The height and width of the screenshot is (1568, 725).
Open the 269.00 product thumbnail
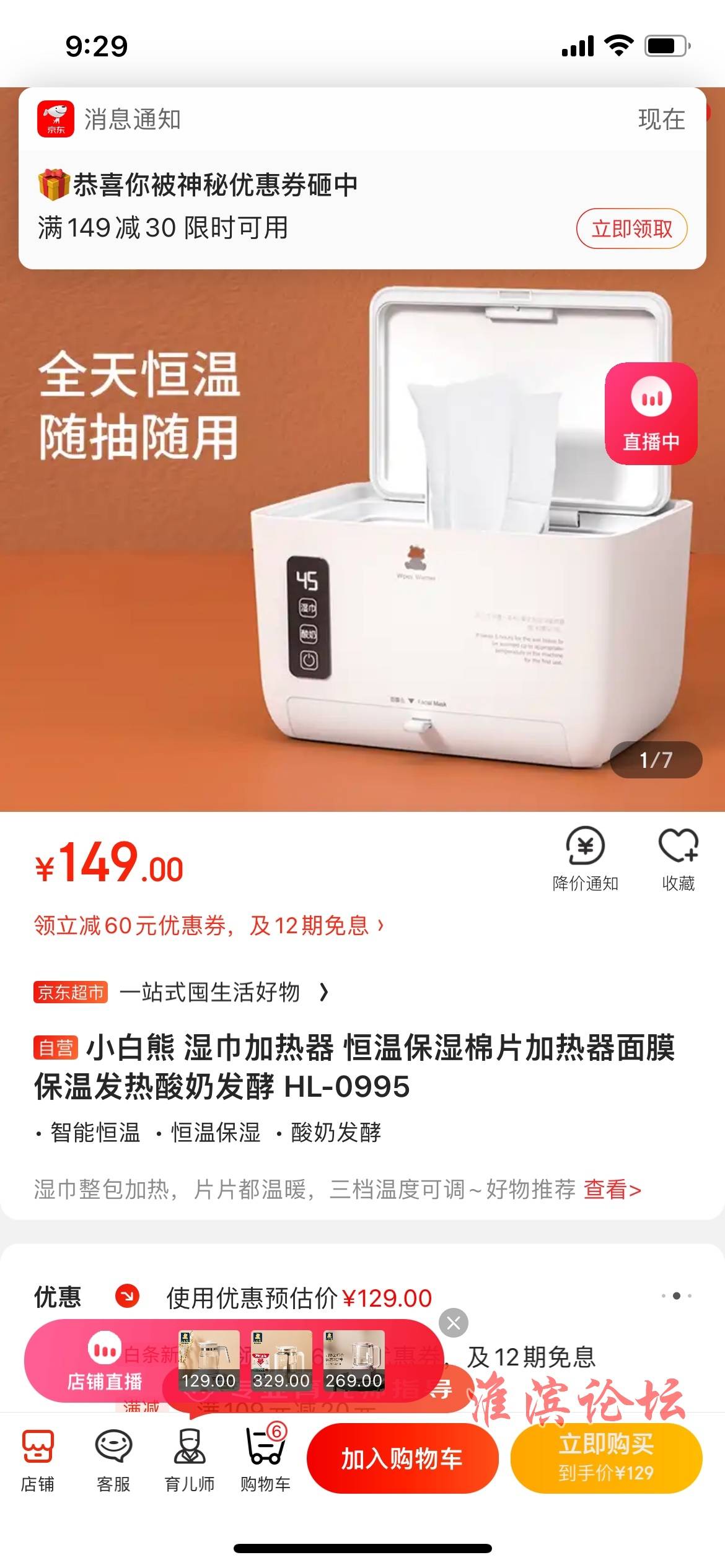tap(354, 1361)
